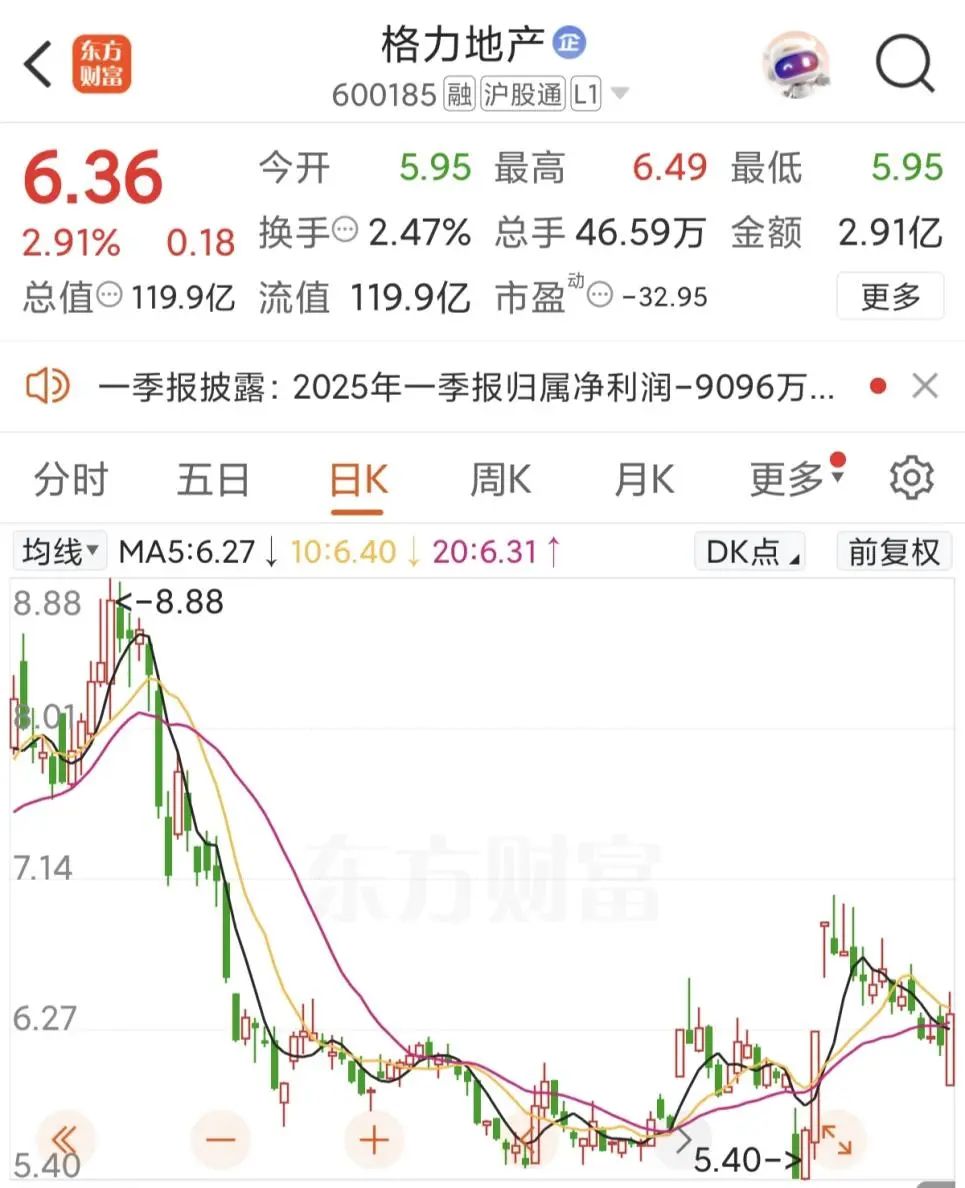Screen dimensions: 965x1188
Task: Zoom out chart using minus icon
Action: click(x=220, y=1139)
